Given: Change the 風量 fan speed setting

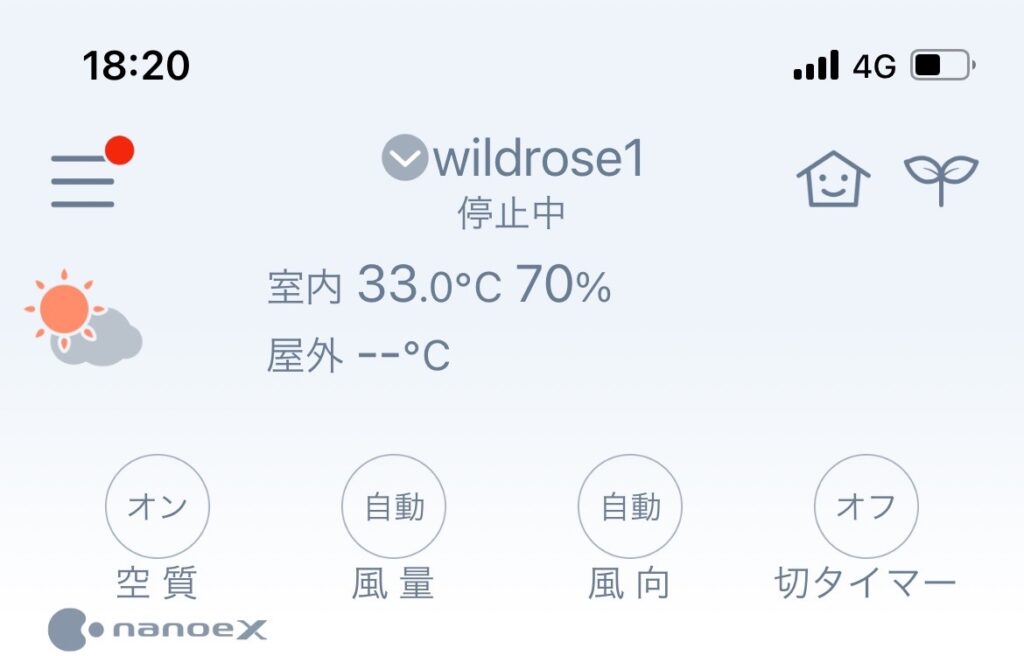Looking at the screenshot, I should [x=394, y=507].
